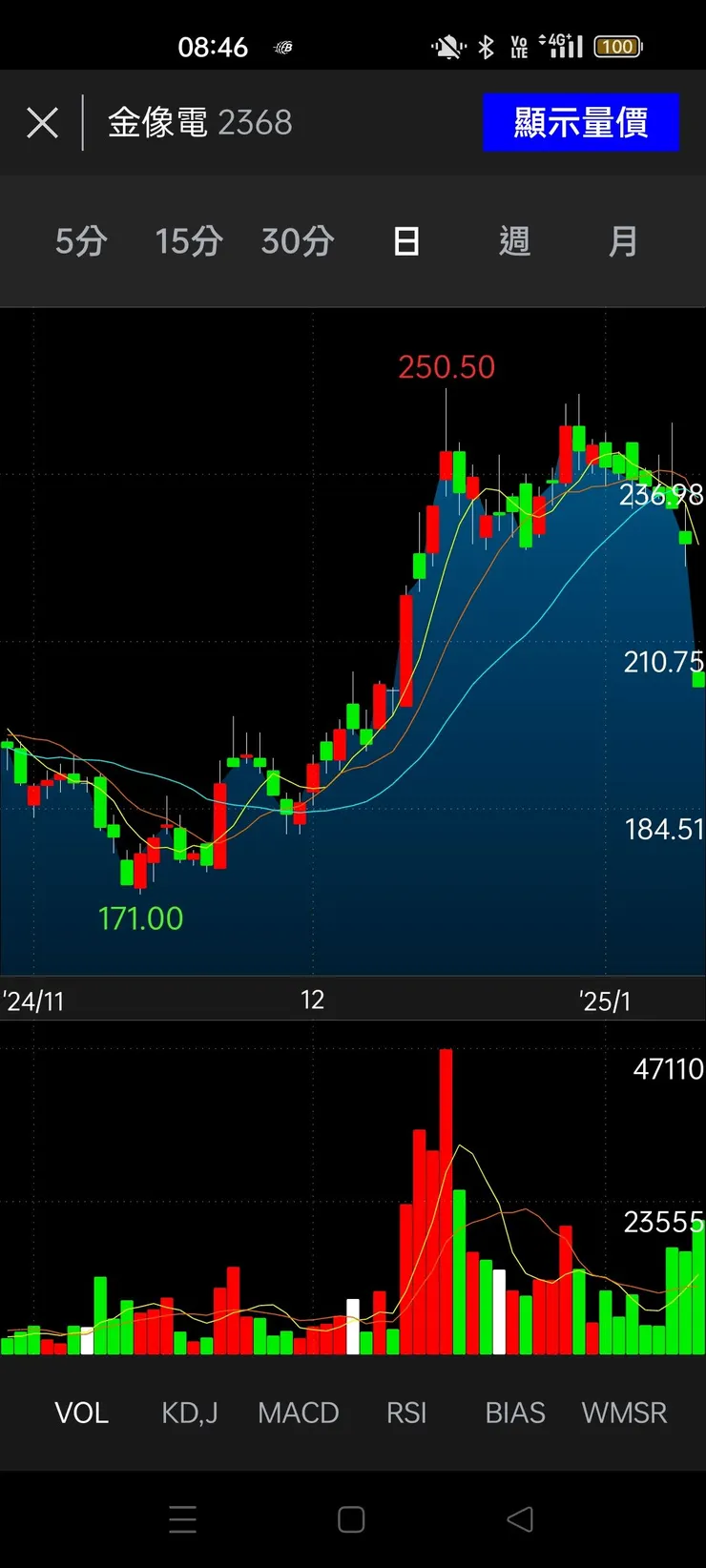The image size is (706, 1568).
Task: Tap the 顯示量價 button
Action: 580,123
